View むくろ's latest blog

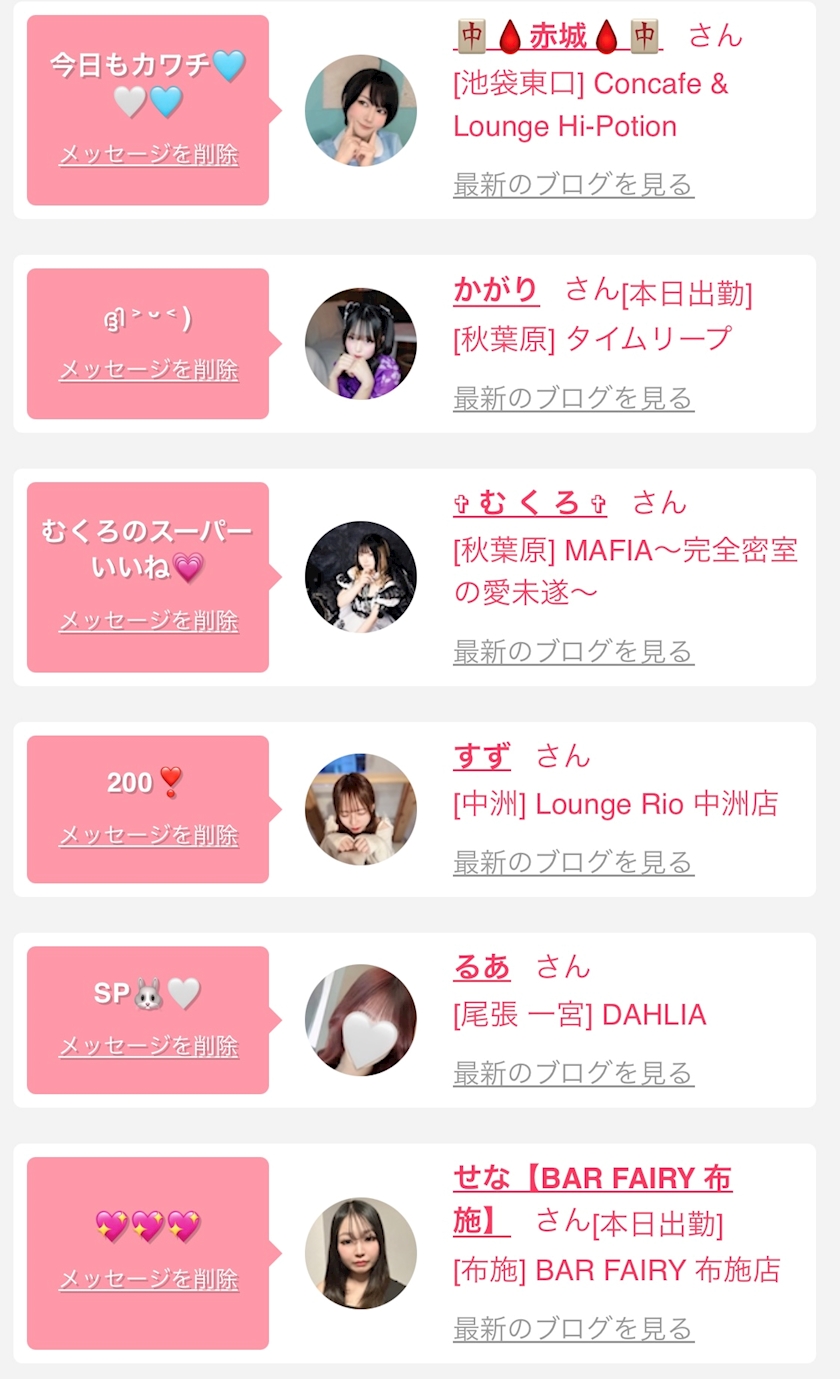(573, 652)
